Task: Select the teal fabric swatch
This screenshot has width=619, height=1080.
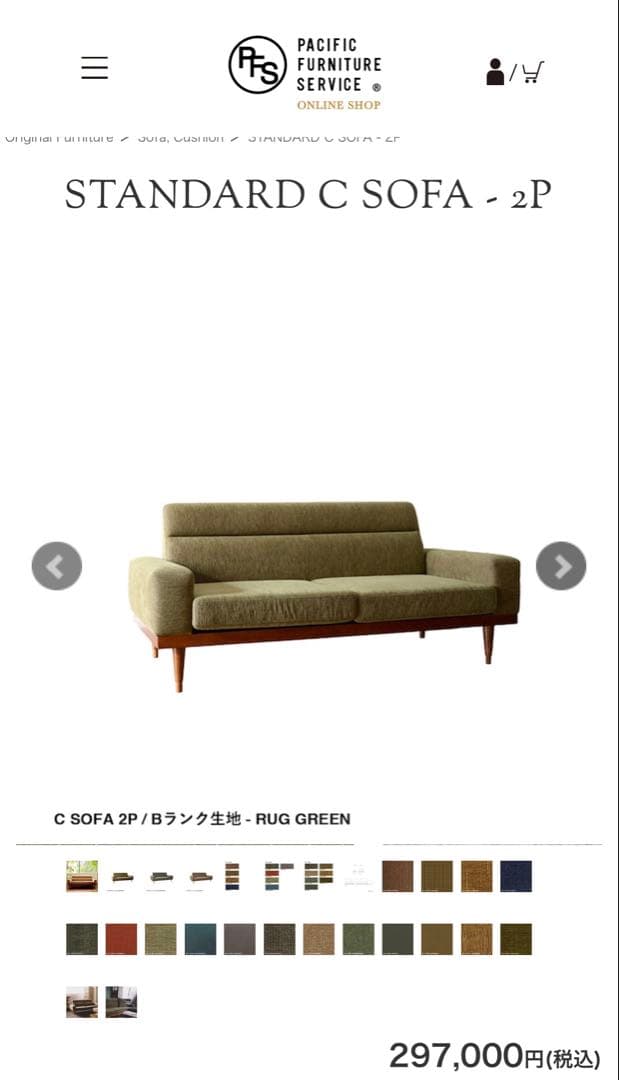Action: point(200,939)
